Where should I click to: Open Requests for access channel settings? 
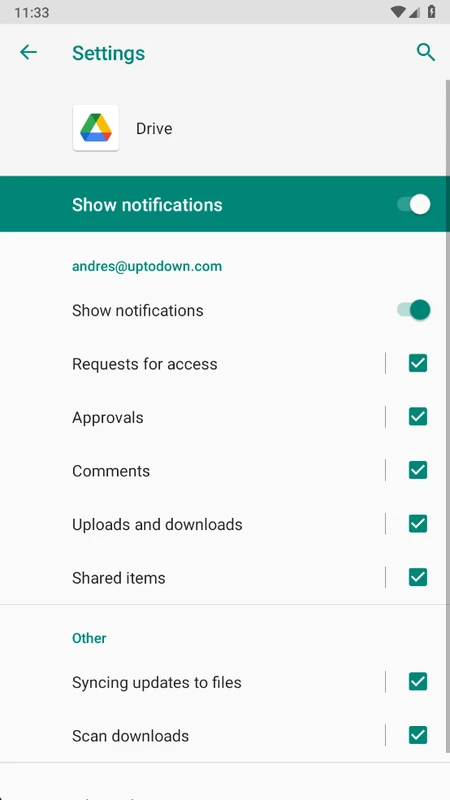point(192,364)
